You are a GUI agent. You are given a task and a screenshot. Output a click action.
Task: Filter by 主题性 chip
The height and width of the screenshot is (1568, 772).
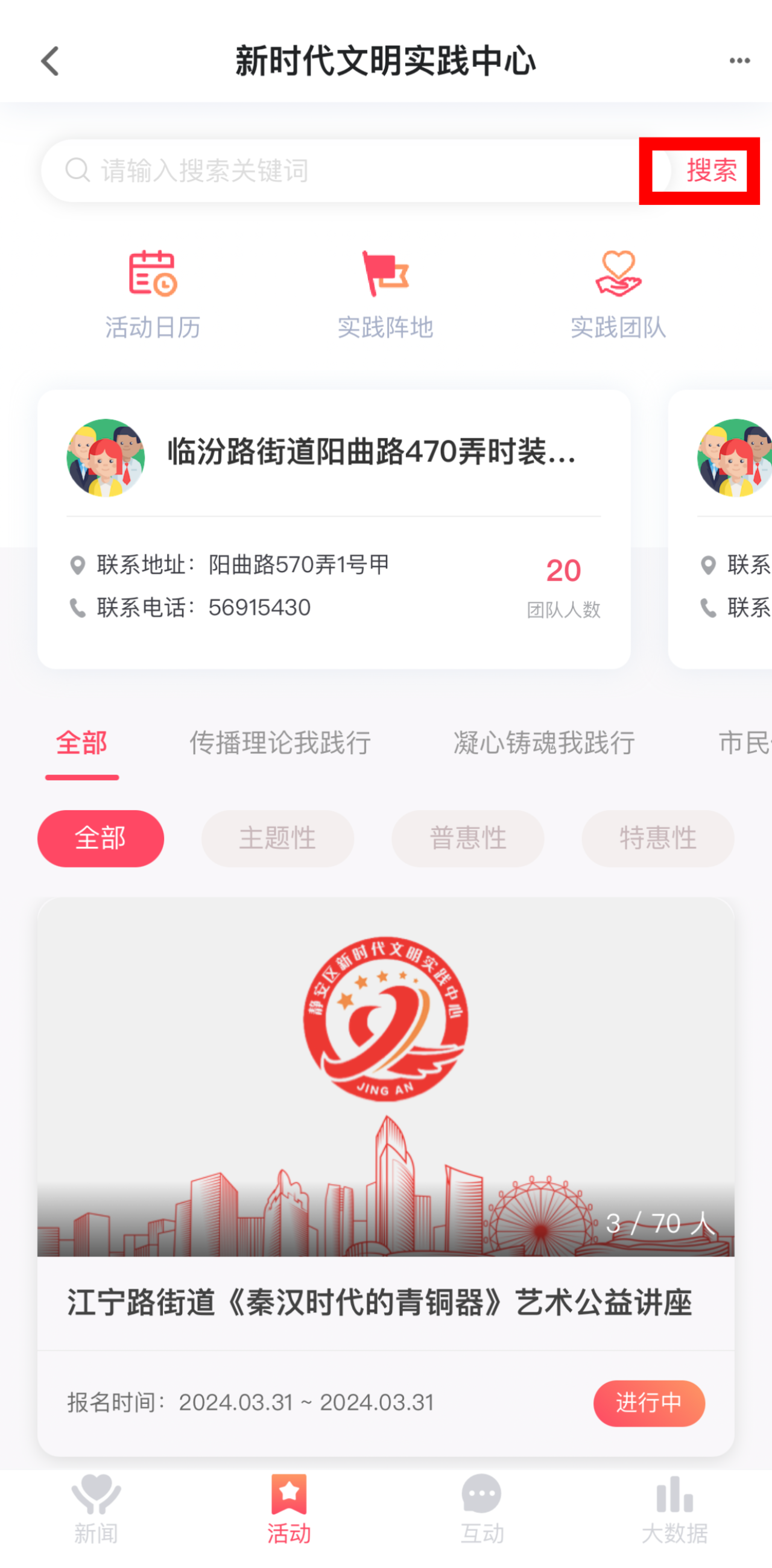277,838
